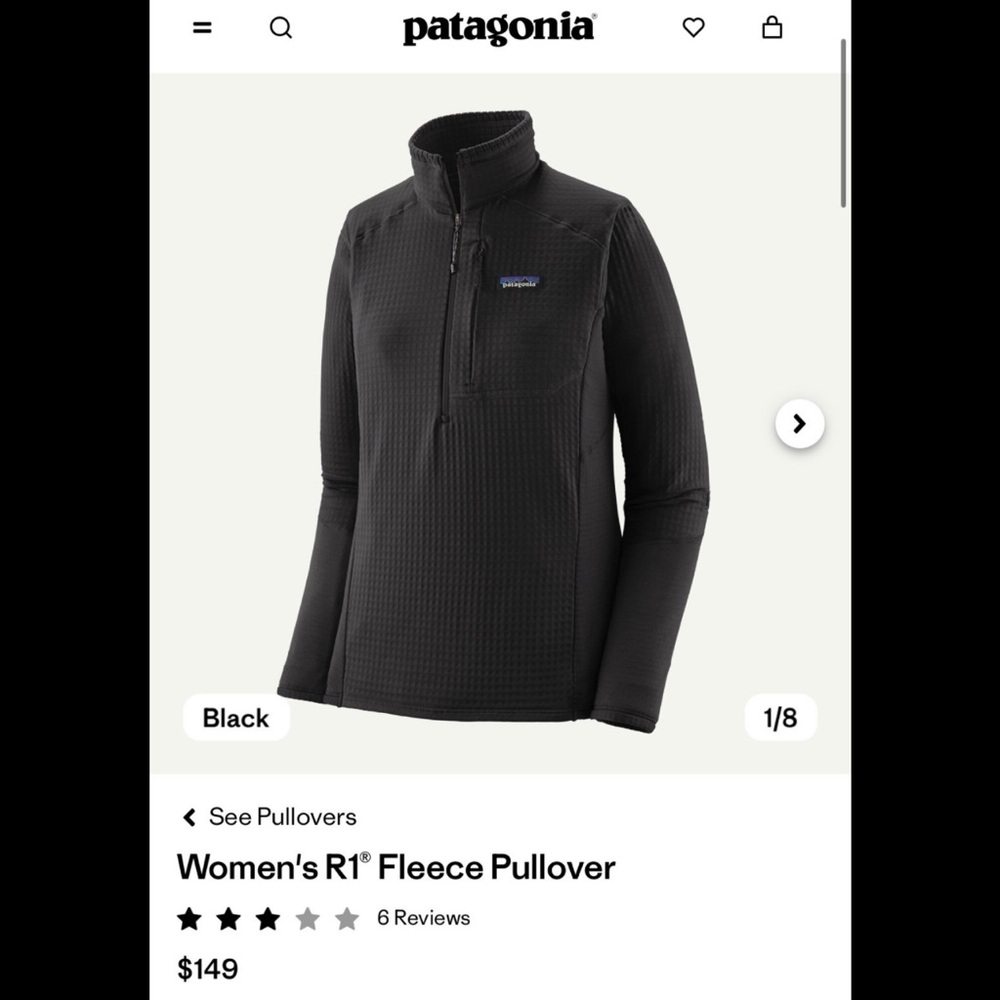Image resolution: width=1000 pixels, height=1000 pixels.
Task: Open the search magnifier icon
Action: pyautogui.click(x=281, y=28)
